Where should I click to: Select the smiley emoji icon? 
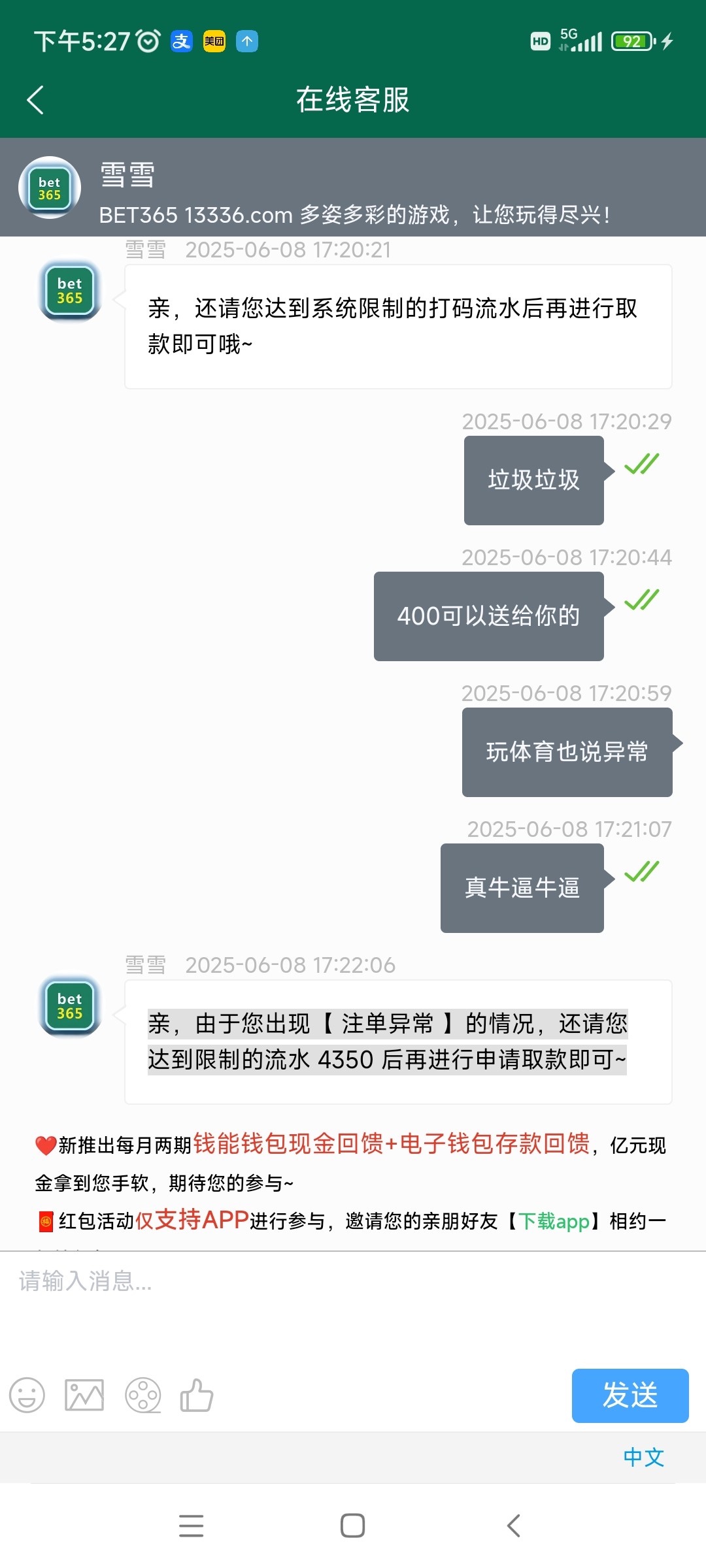(28, 1395)
